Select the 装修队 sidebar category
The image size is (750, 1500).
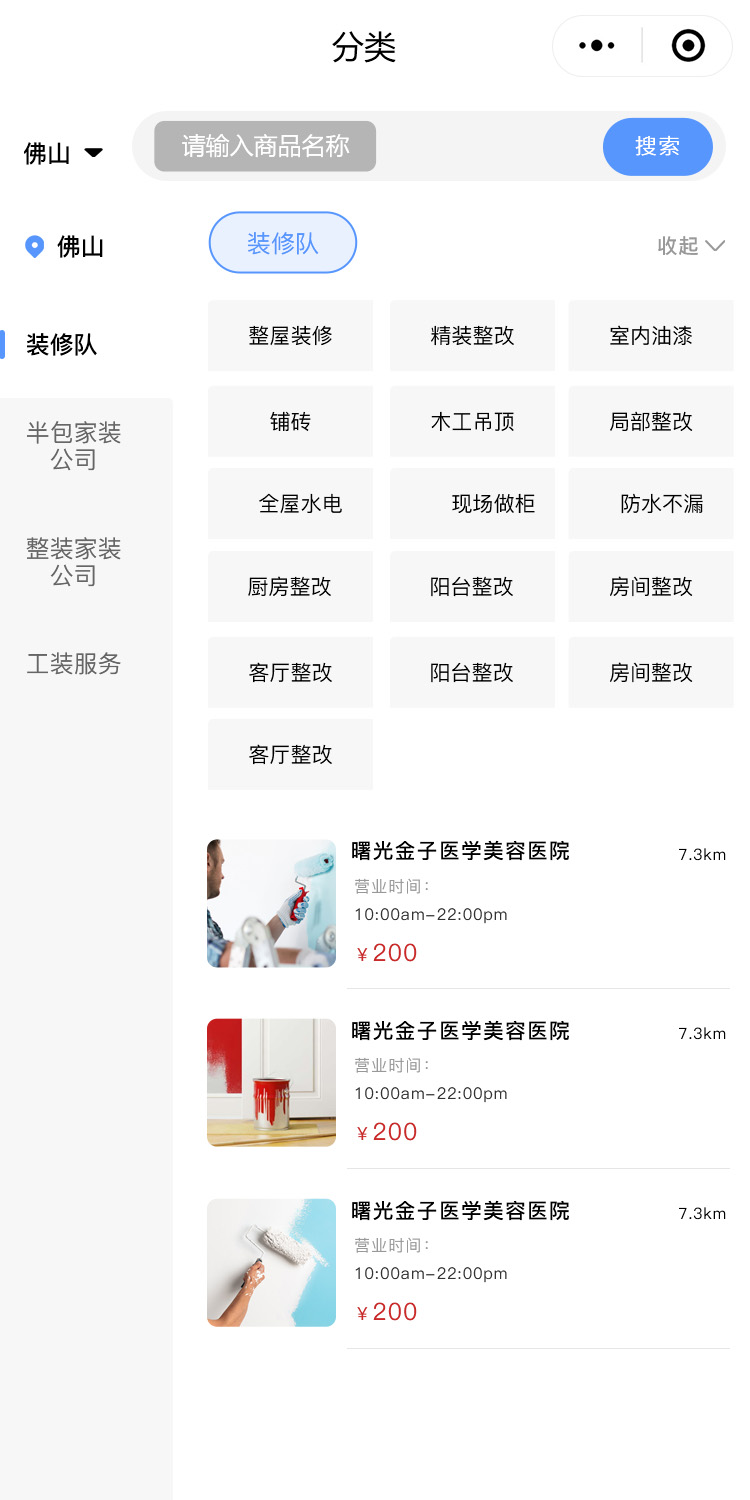pos(62,345)
